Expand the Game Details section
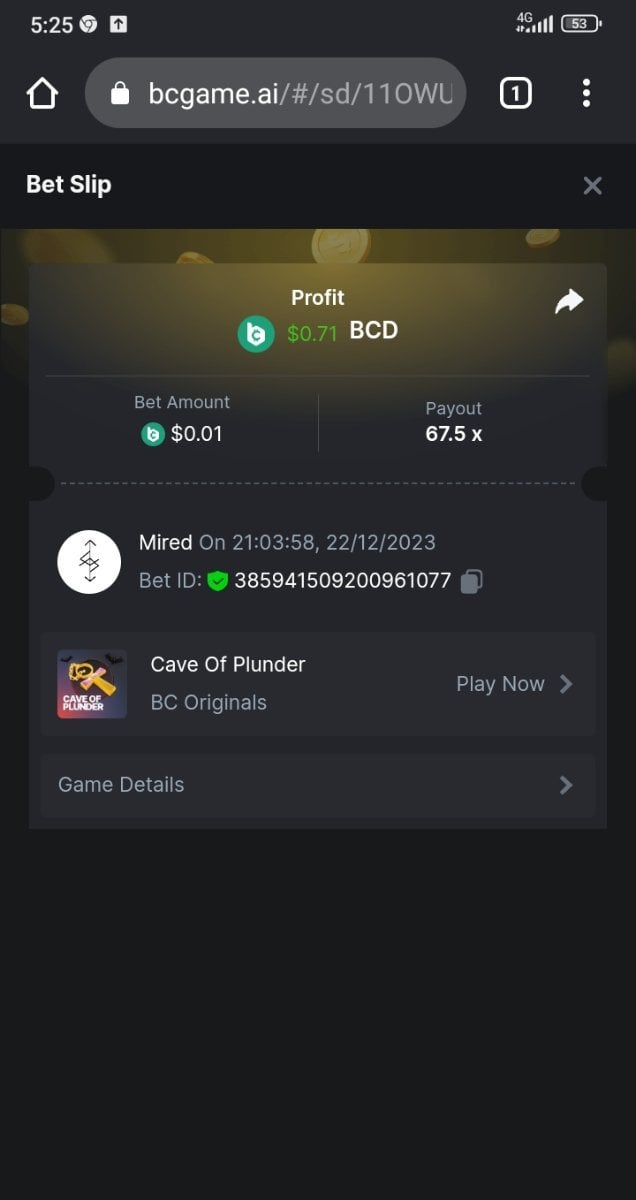Viewport: 636px width, 1200px height. [x=318, y=785]
